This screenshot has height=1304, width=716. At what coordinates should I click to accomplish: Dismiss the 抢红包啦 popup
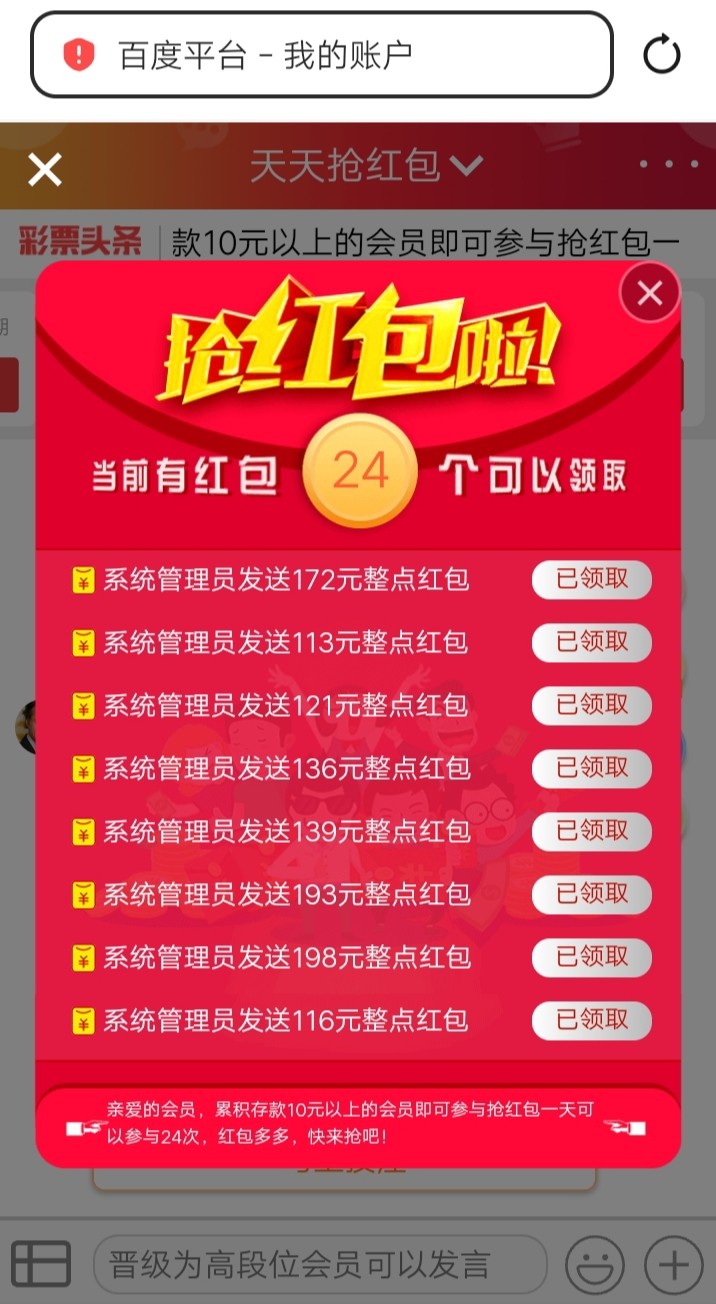[x=650, y=293]
